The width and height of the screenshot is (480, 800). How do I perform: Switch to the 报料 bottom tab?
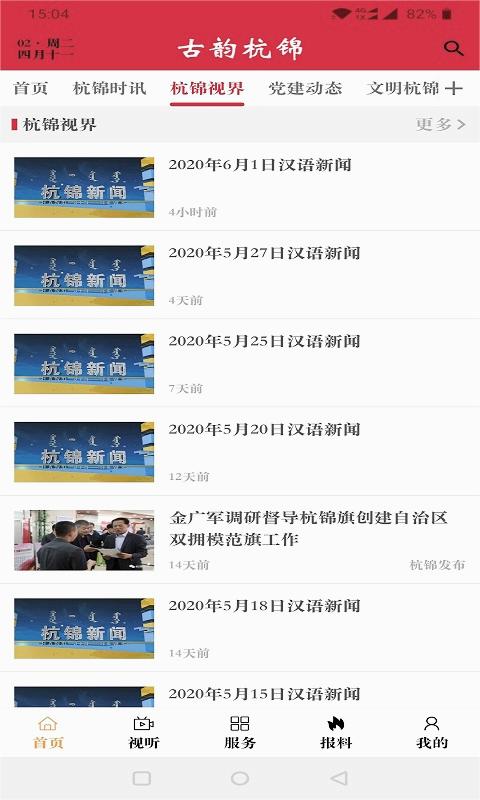pos(336,732)
